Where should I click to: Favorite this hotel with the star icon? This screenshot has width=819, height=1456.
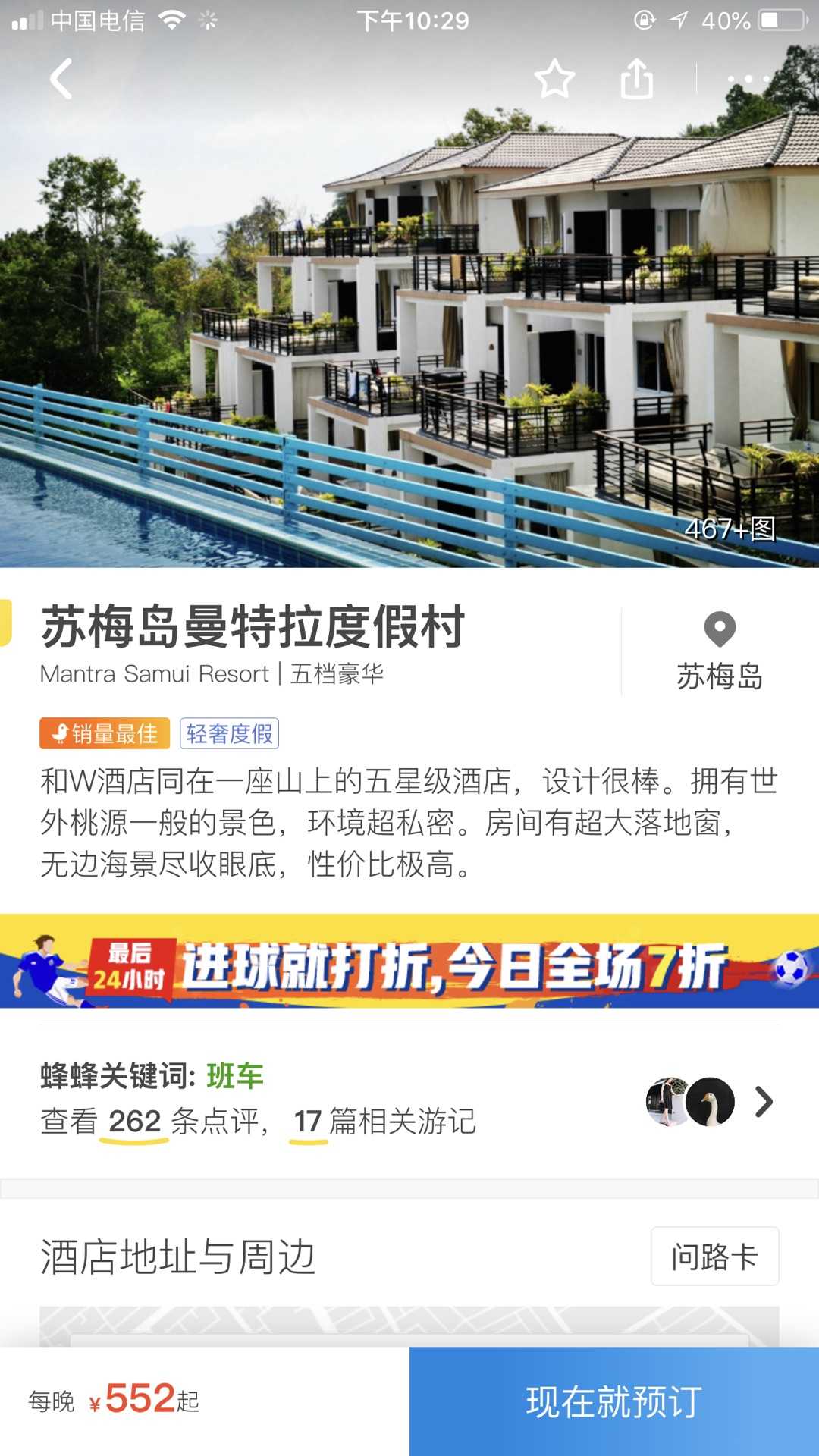[x=554, y=79]
